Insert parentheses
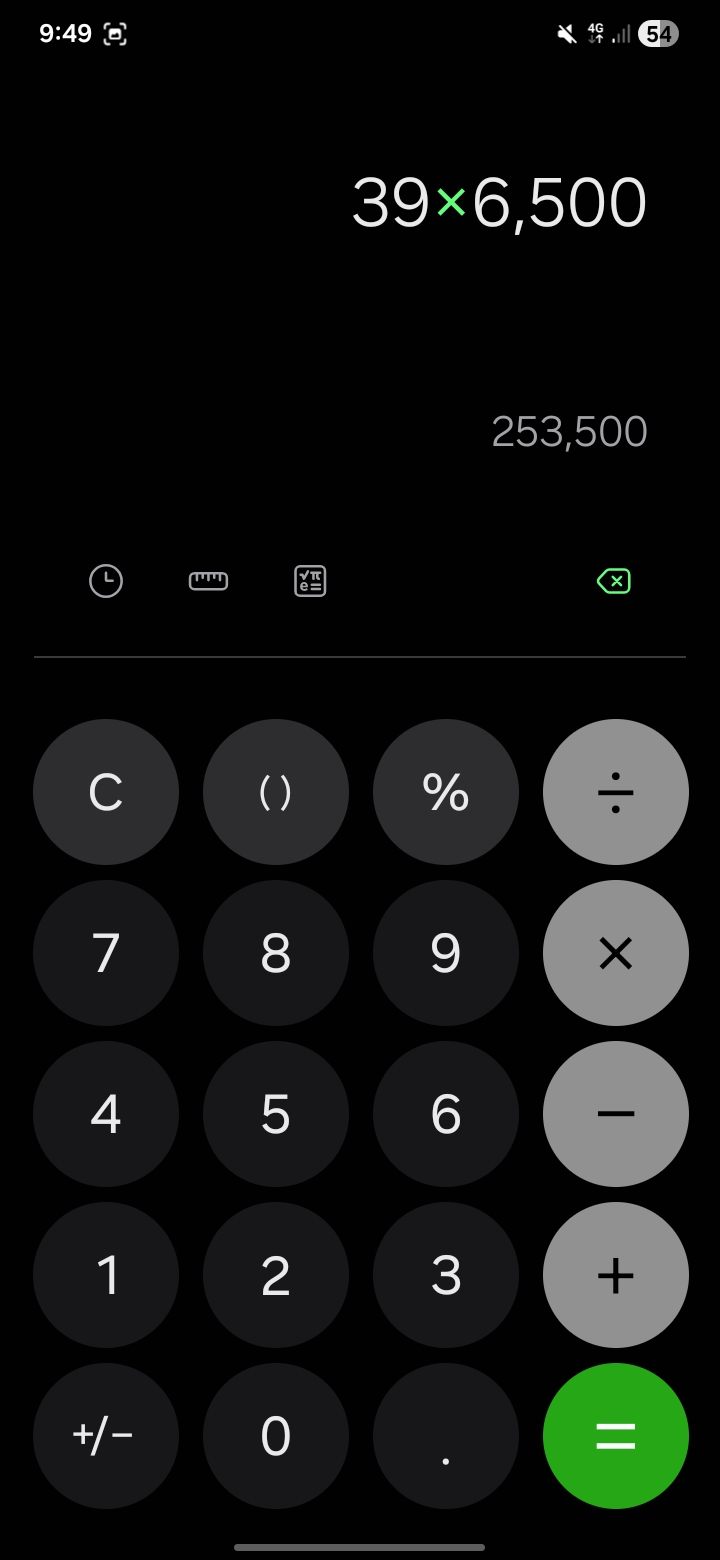 click(x=276, y=792)
